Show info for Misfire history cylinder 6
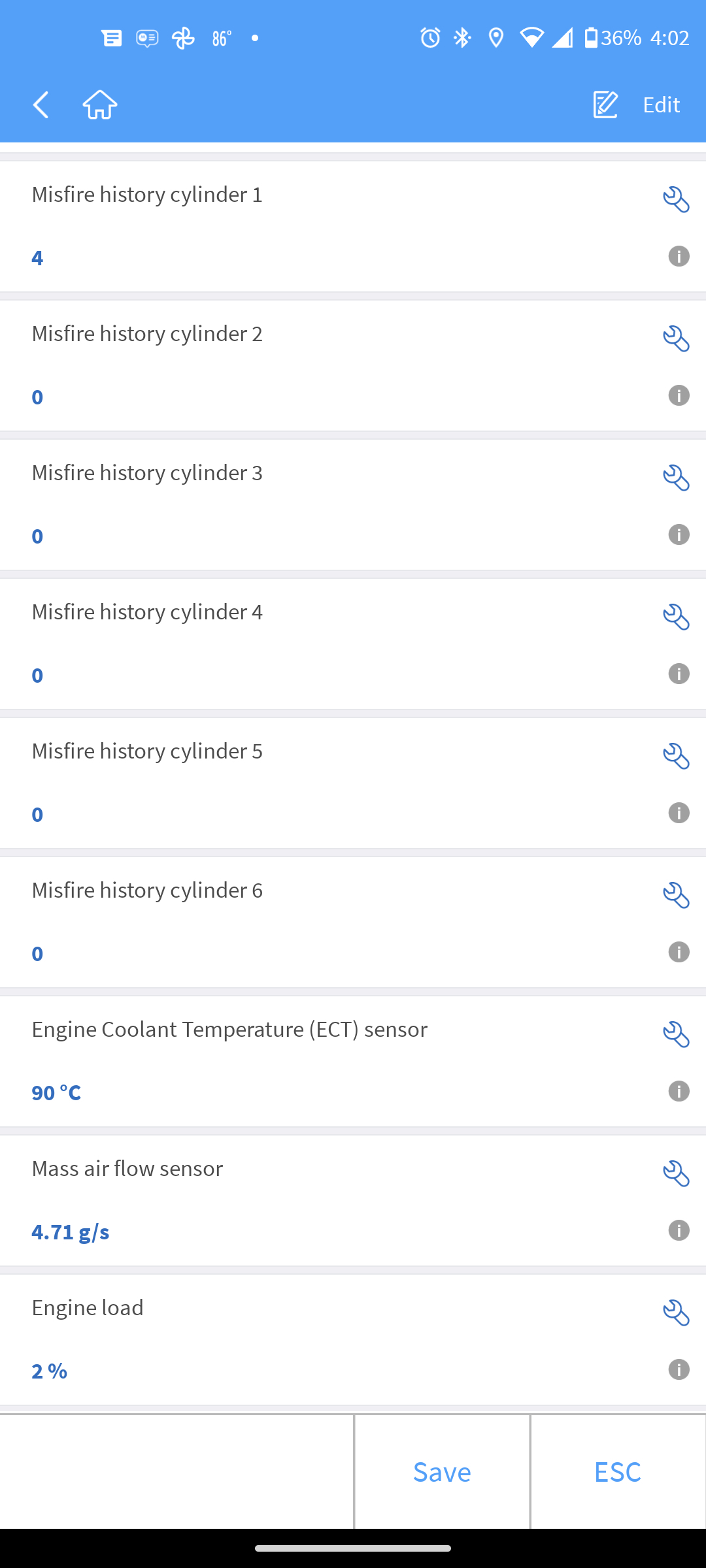 (679, 952)
